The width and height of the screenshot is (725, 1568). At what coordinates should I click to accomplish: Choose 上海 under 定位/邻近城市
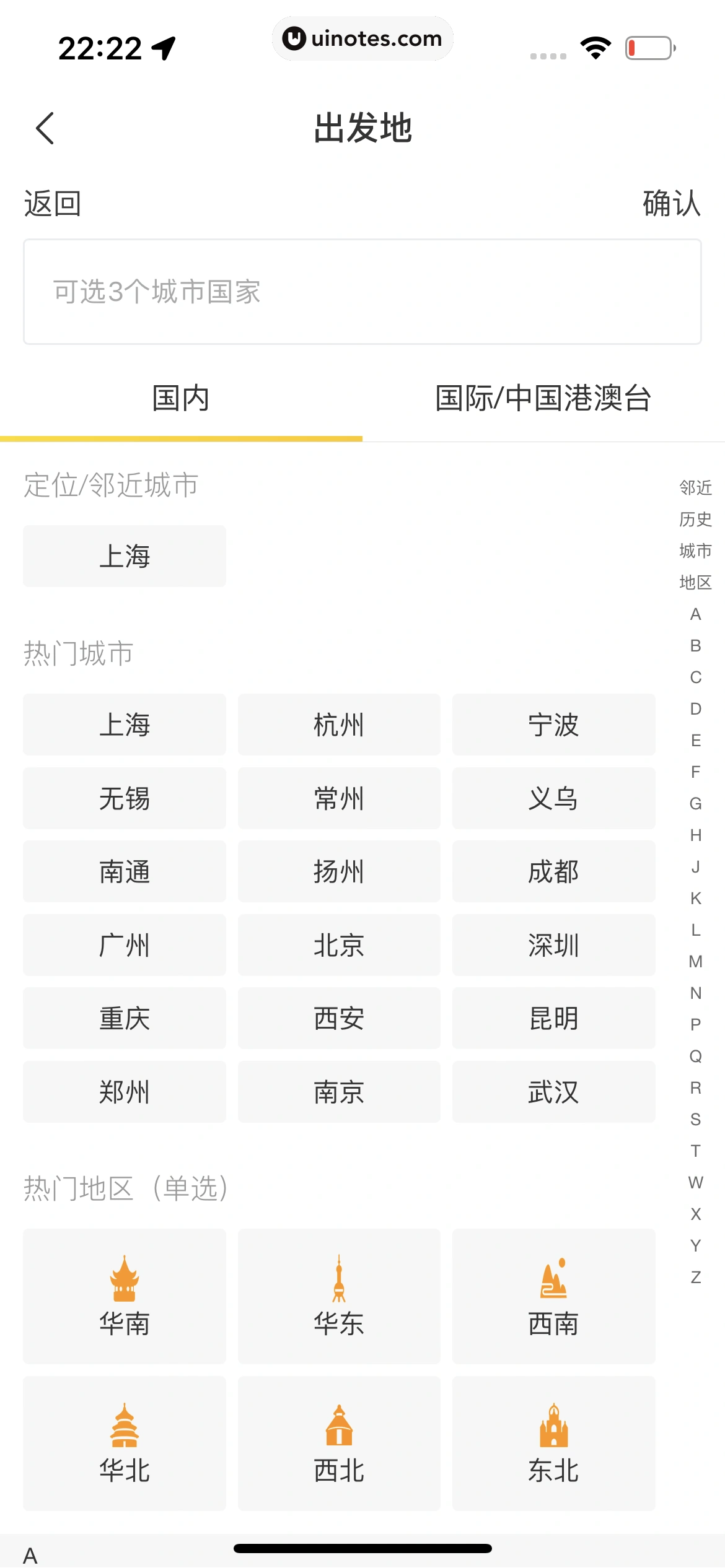pos(125,556)
